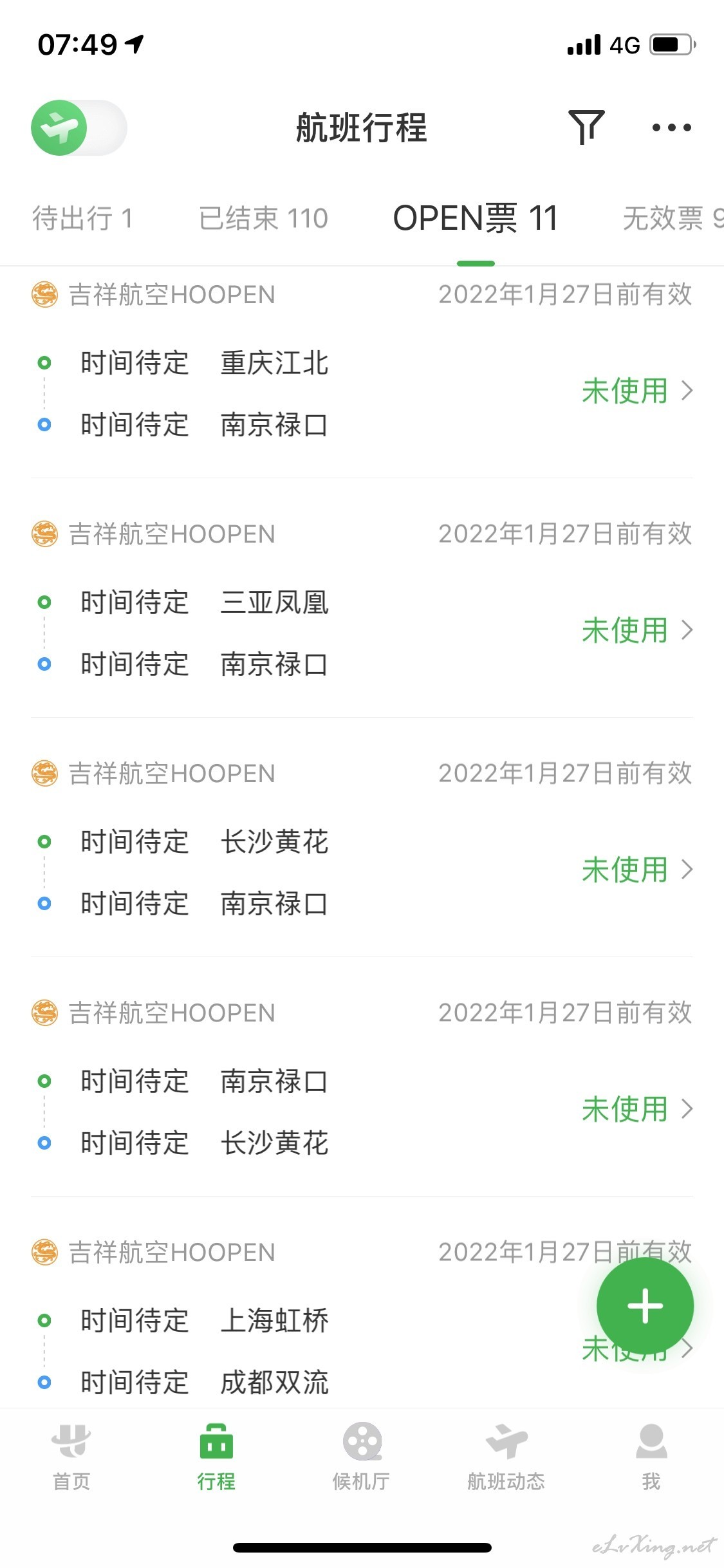Open the filter funnel icon

point(586,127)
